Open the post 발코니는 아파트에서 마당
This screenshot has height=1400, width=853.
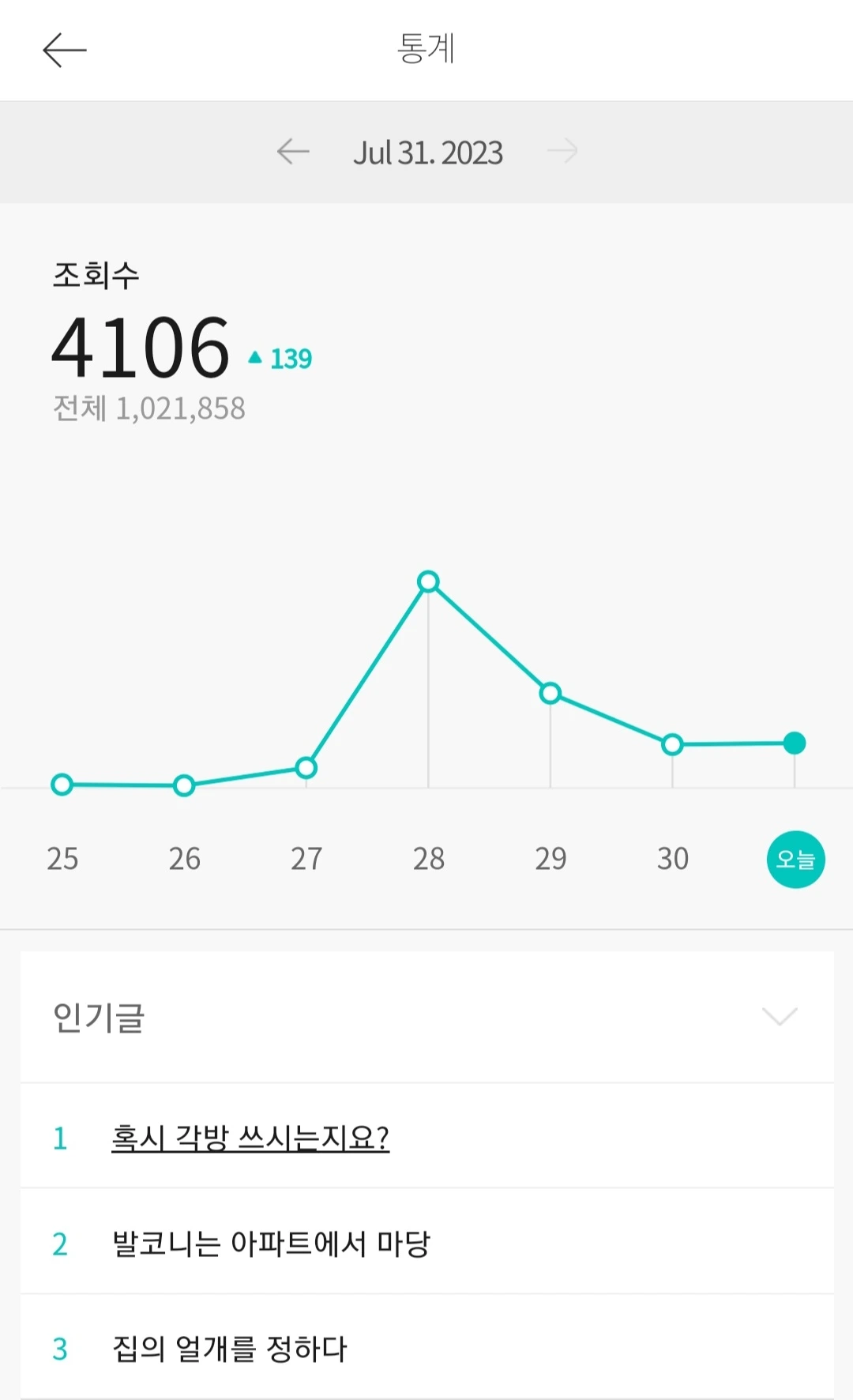[271, 1244]
